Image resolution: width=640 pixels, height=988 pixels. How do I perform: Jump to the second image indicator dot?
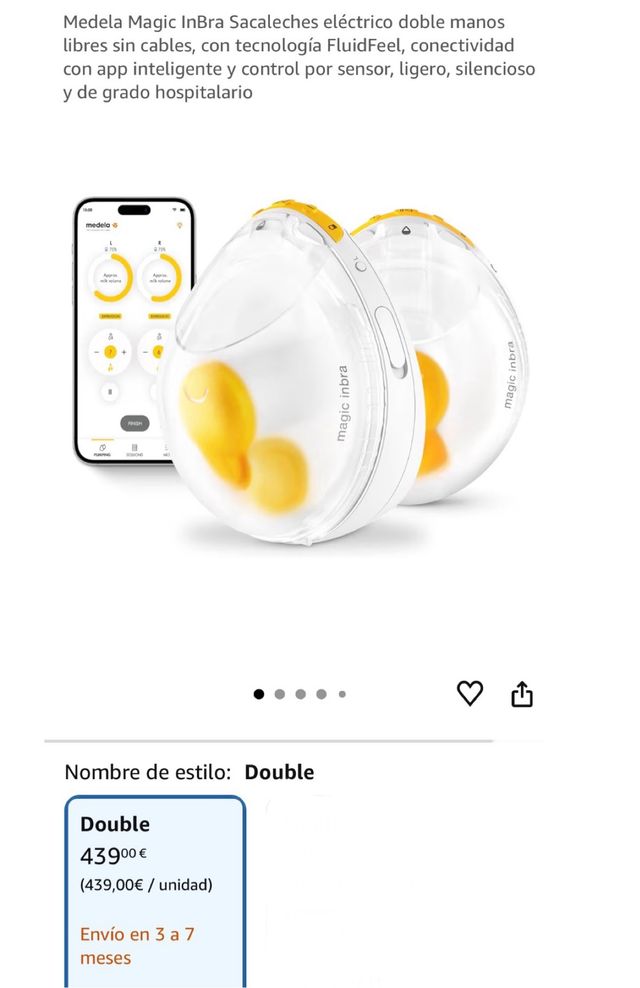(280, 694)
